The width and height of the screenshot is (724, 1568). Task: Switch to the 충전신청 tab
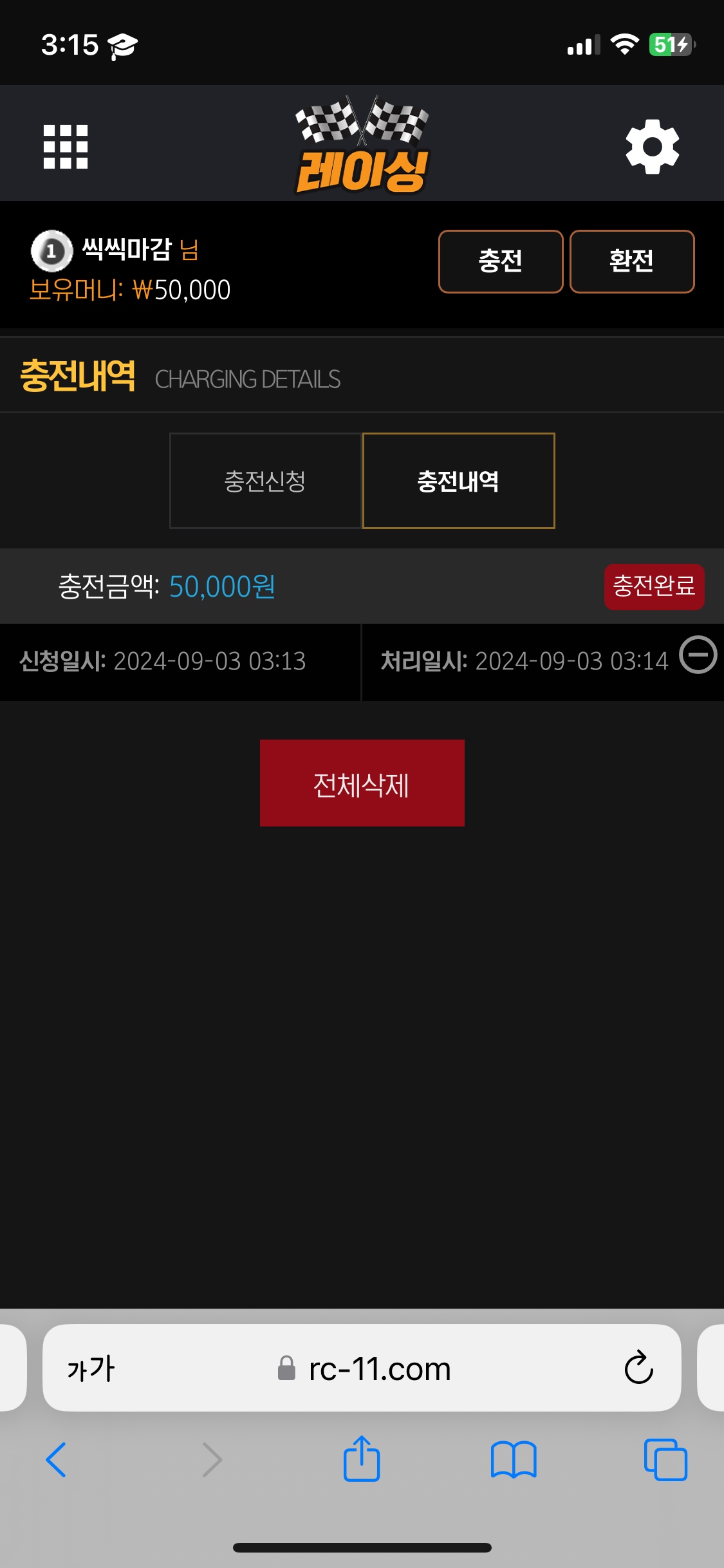click(266, 481)
